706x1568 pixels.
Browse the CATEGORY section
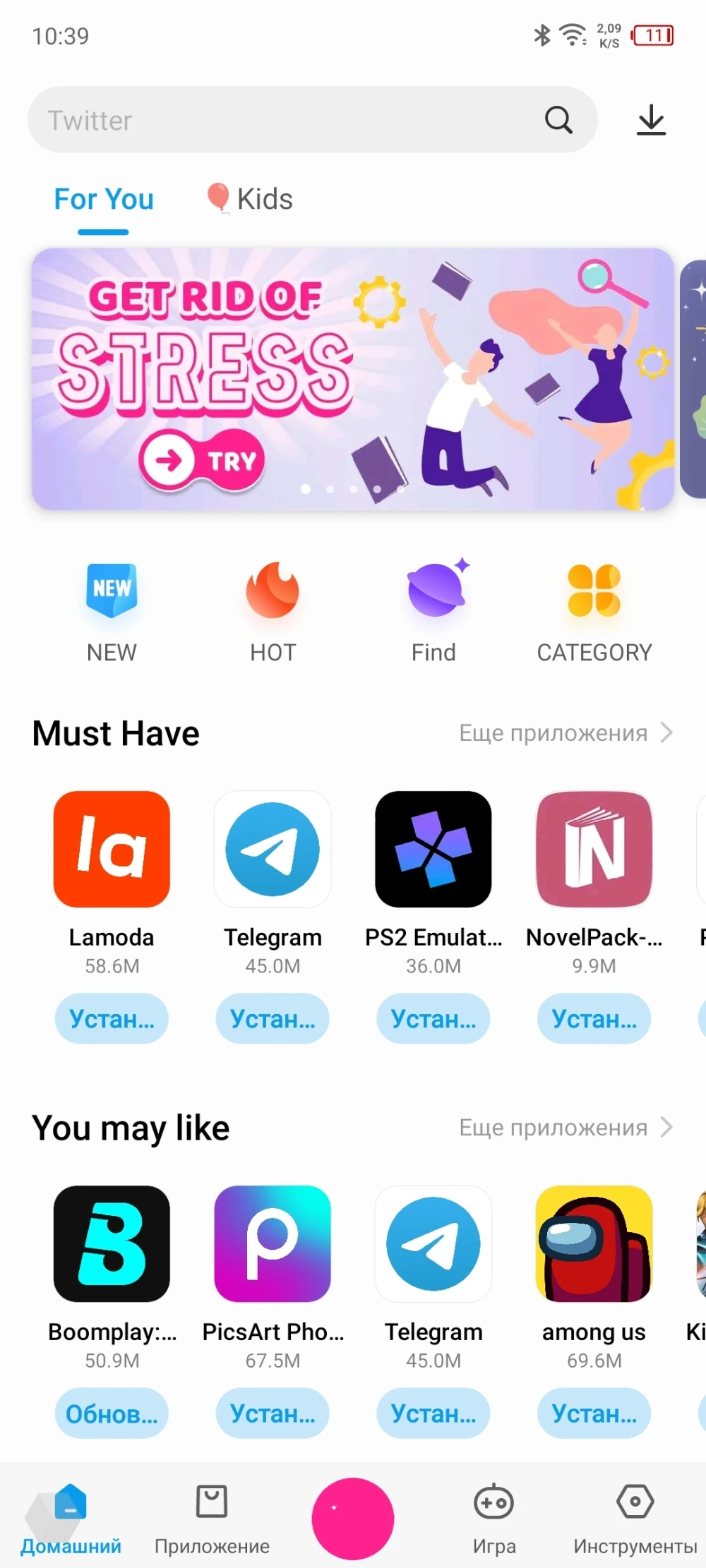[594, 612]
